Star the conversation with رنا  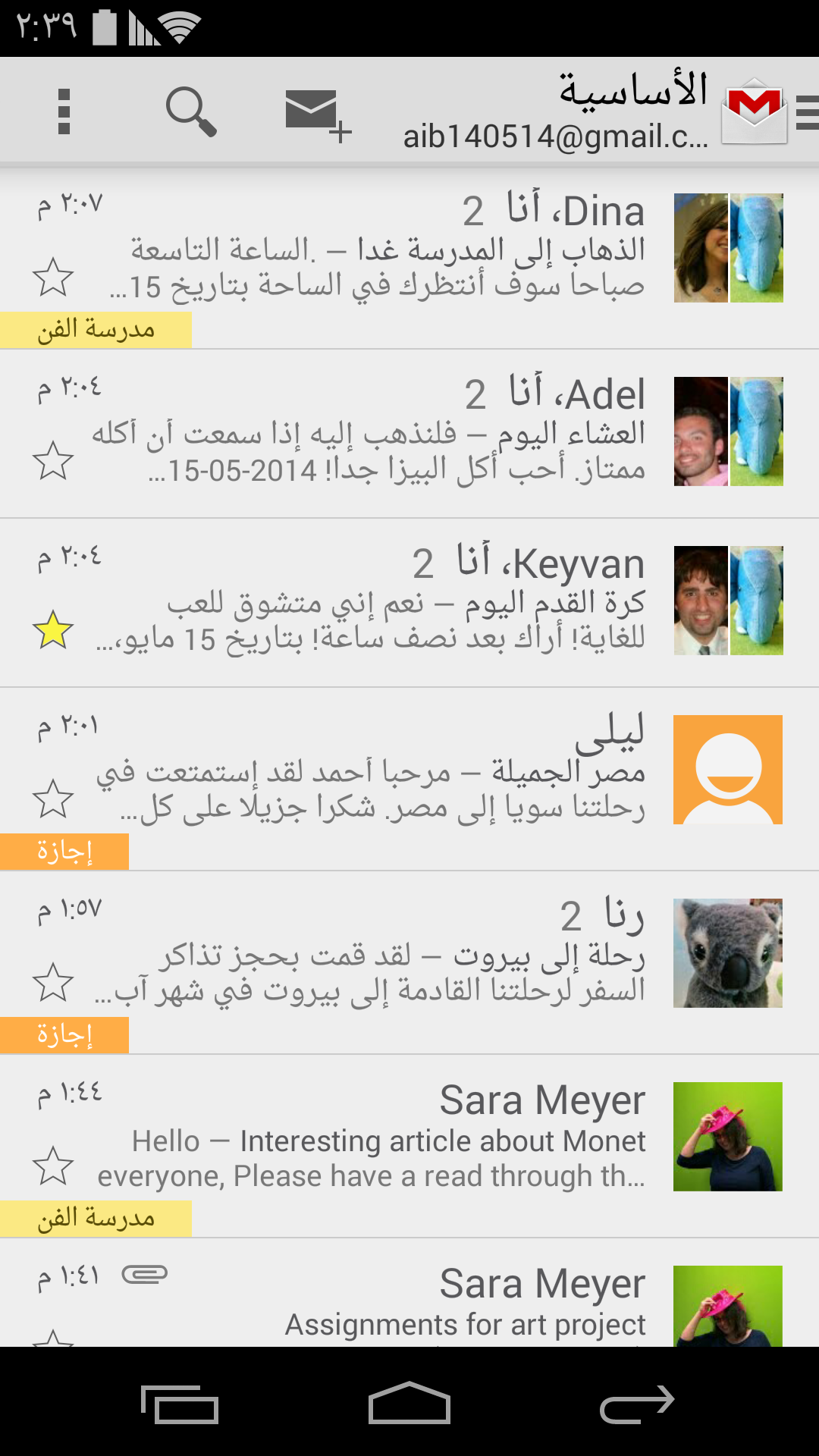(53, 982)
